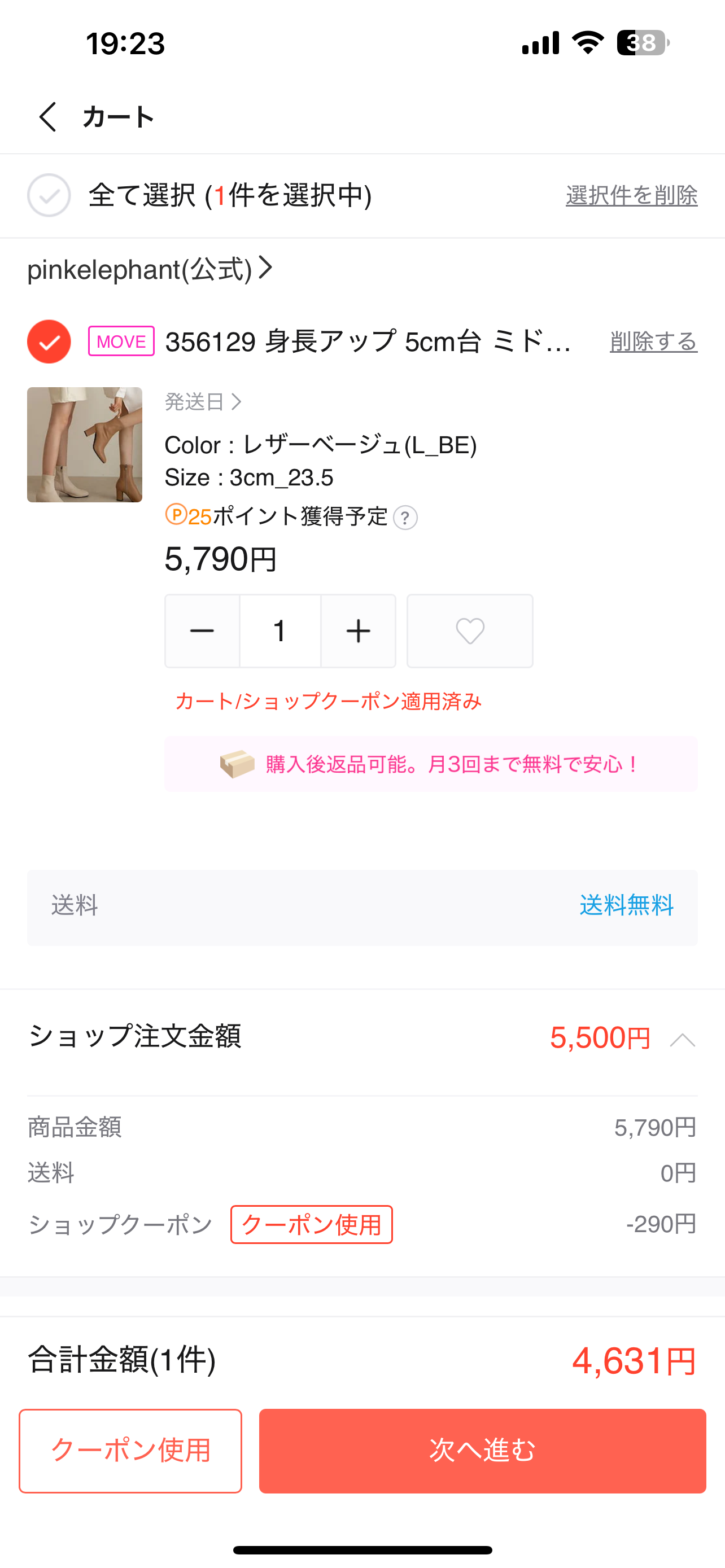Deselect the 356129 boots item checkbox

click(49, 342)
